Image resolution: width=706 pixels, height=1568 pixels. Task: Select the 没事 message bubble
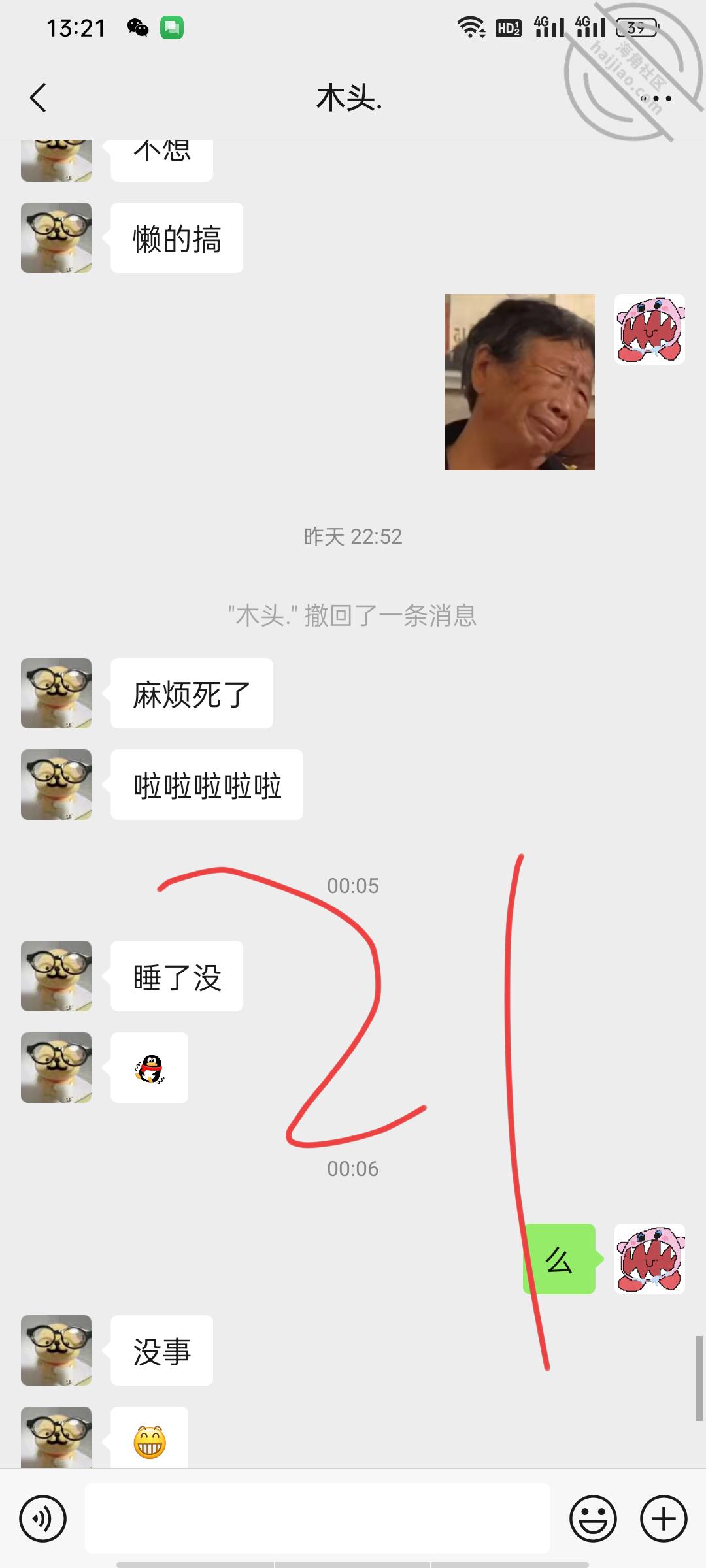tap(161, 1354)
